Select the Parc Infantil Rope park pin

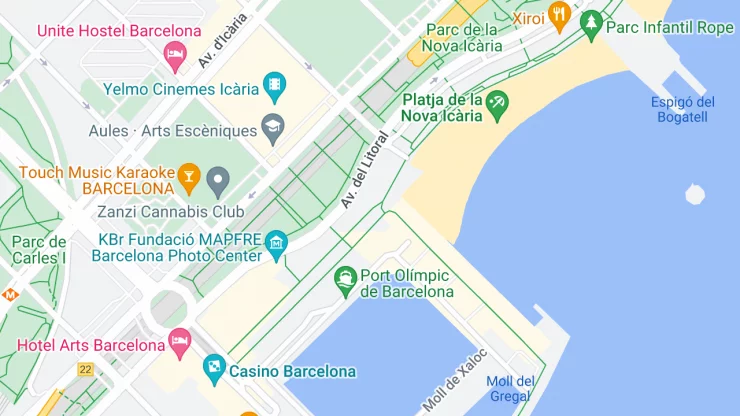(591, 24)
